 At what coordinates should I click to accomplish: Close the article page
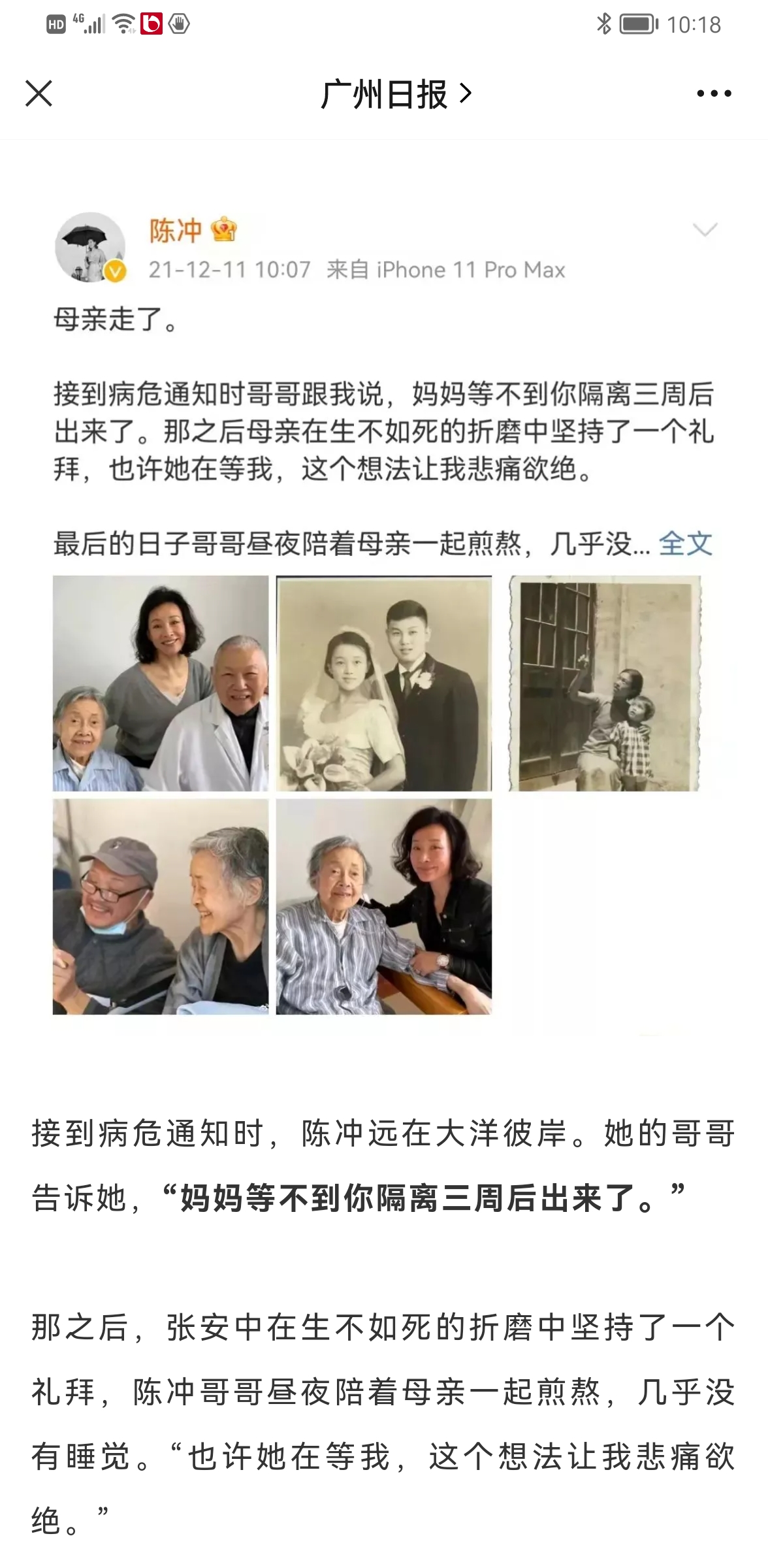coord(39,93)
